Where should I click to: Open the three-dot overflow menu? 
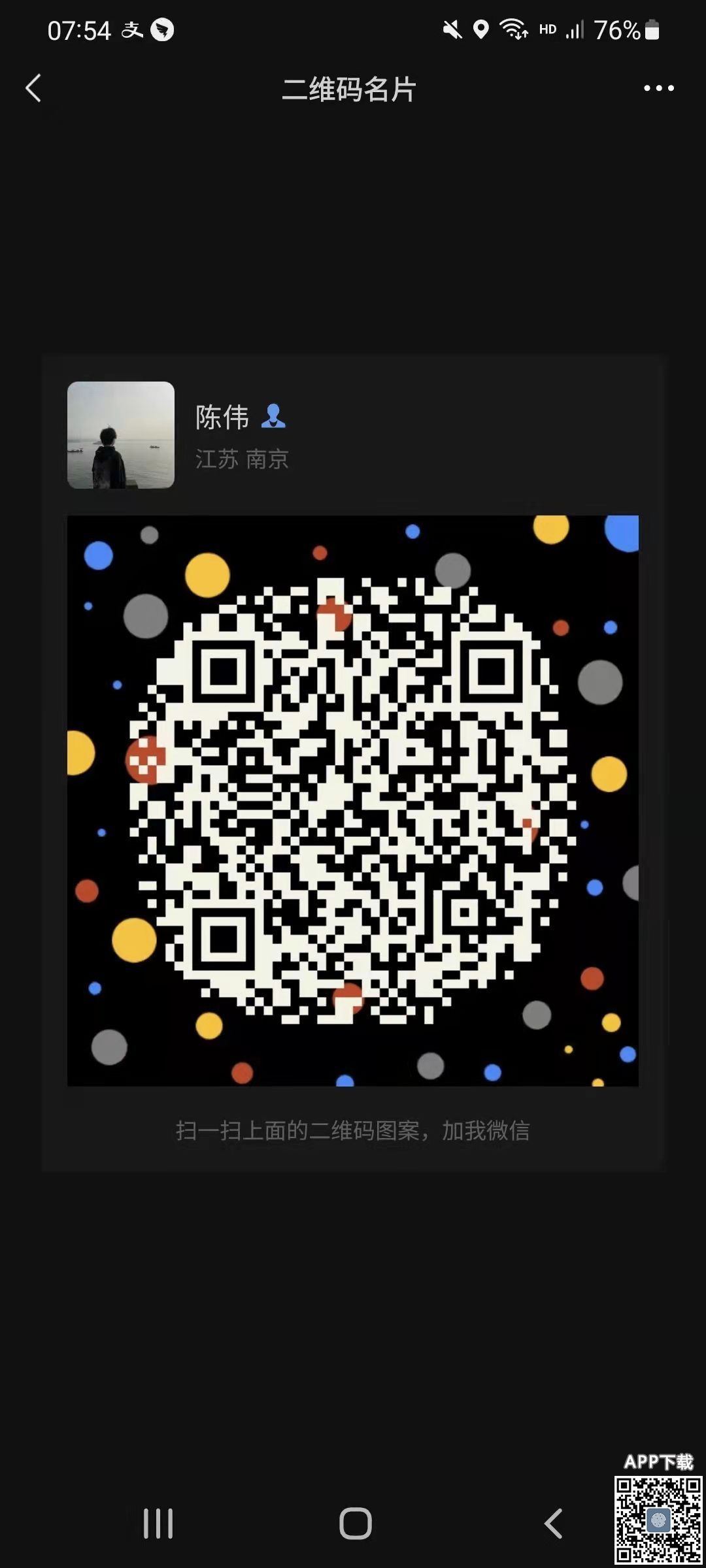click(x=658, y=88)
